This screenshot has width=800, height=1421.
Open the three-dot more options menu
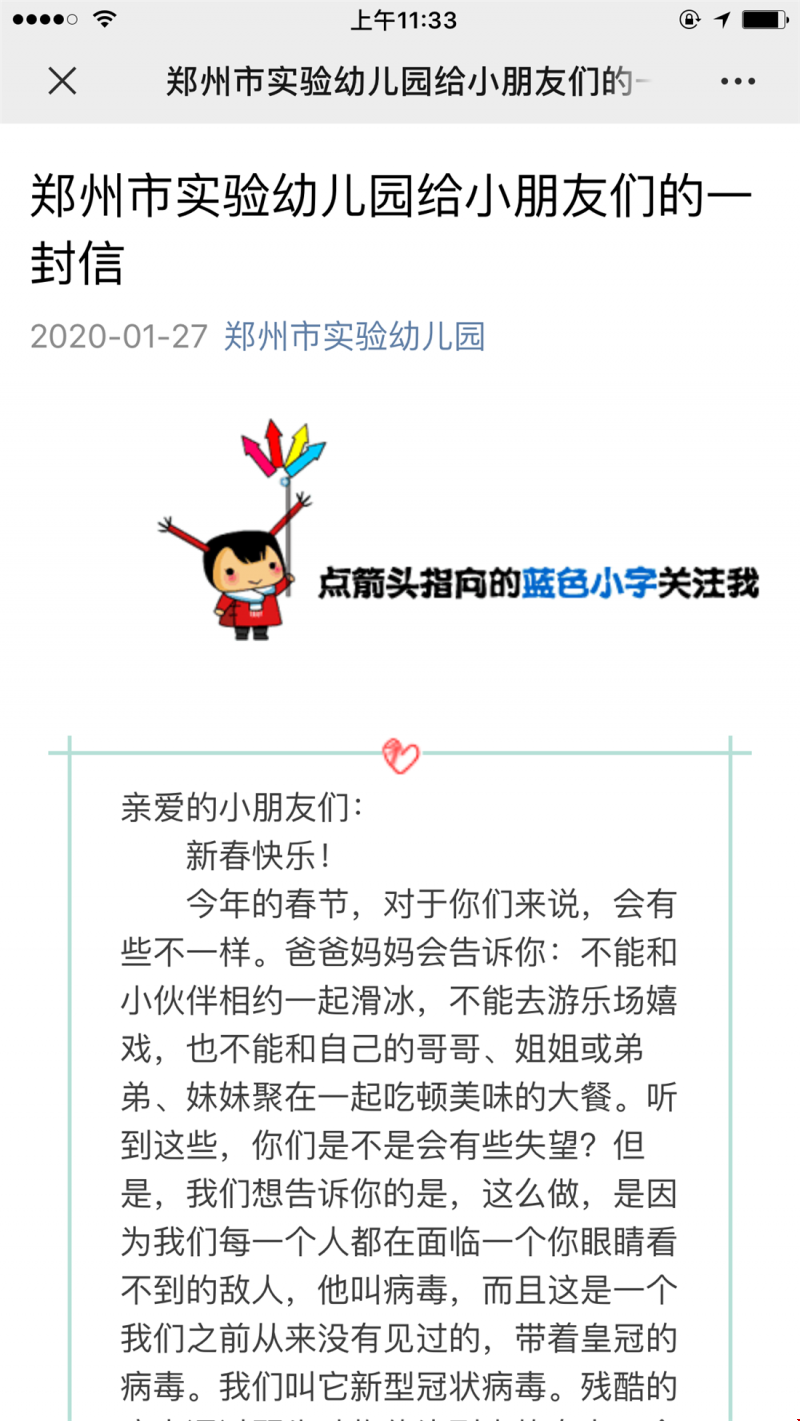click(738, 82)
